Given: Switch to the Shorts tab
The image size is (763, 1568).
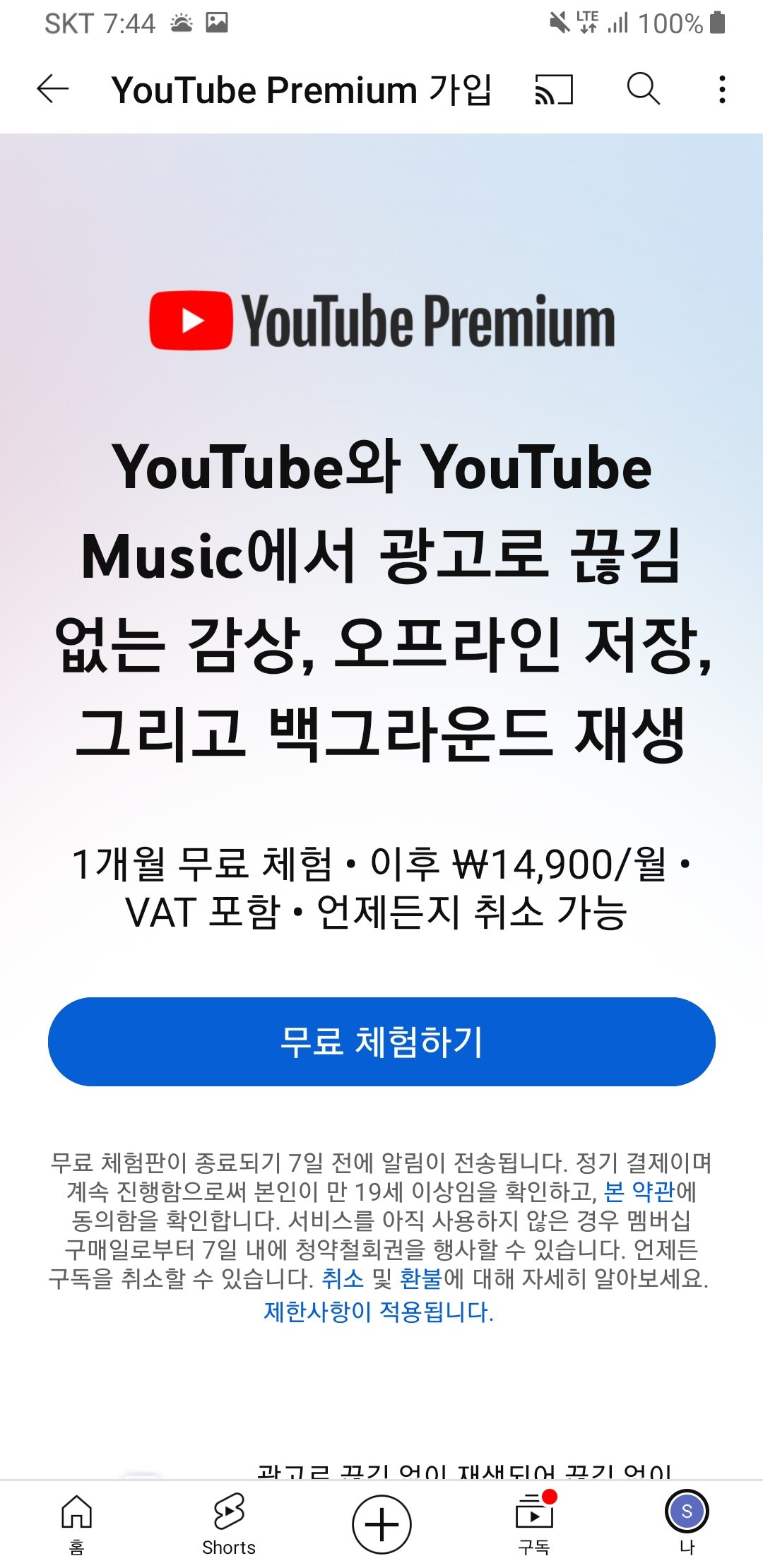Looking at the screenshot, I should click(229, 1524).
